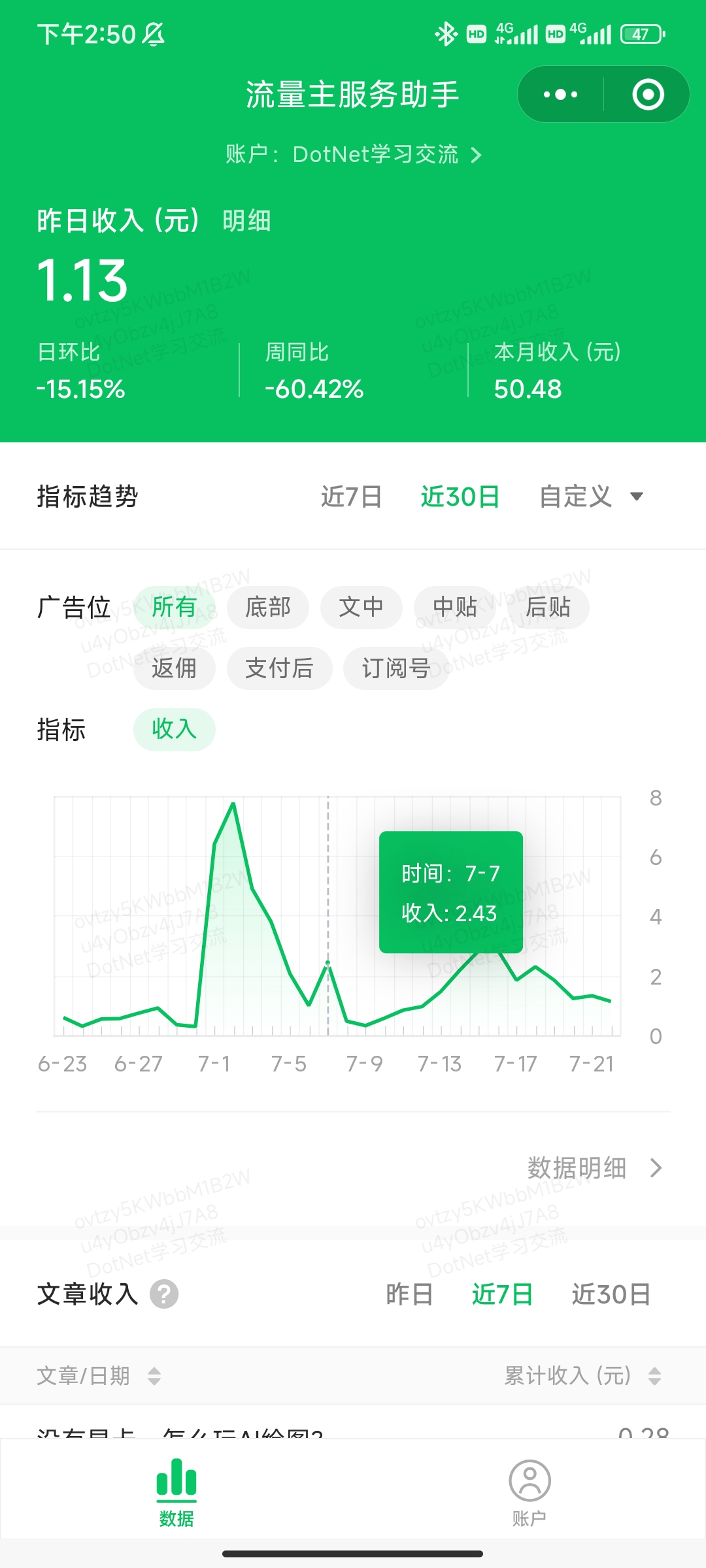The height and width of the screenshot is (1568, 706).
Task: Open 数据明细 detail page
Action: pyautogui.click(x=594, y=1168)
